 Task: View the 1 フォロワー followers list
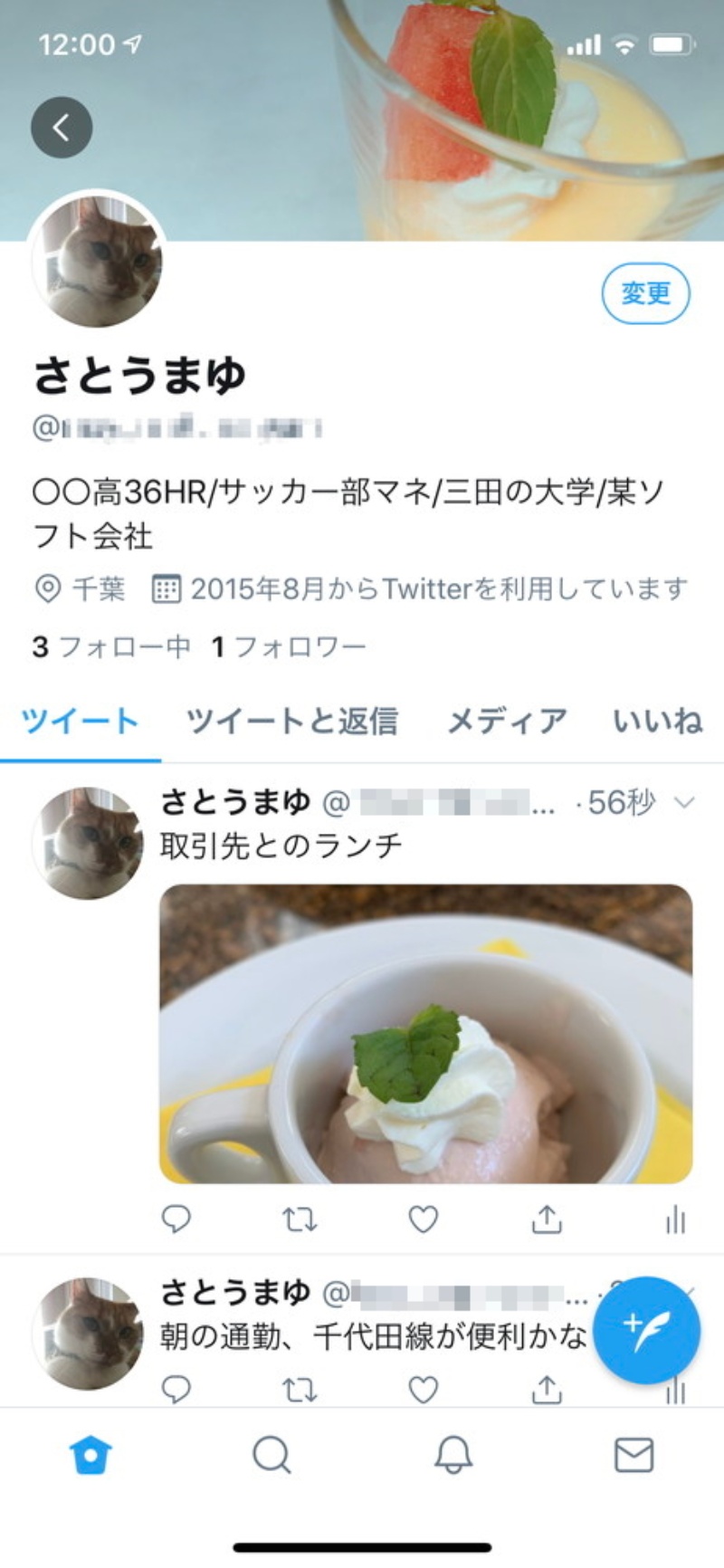point(289,646)
